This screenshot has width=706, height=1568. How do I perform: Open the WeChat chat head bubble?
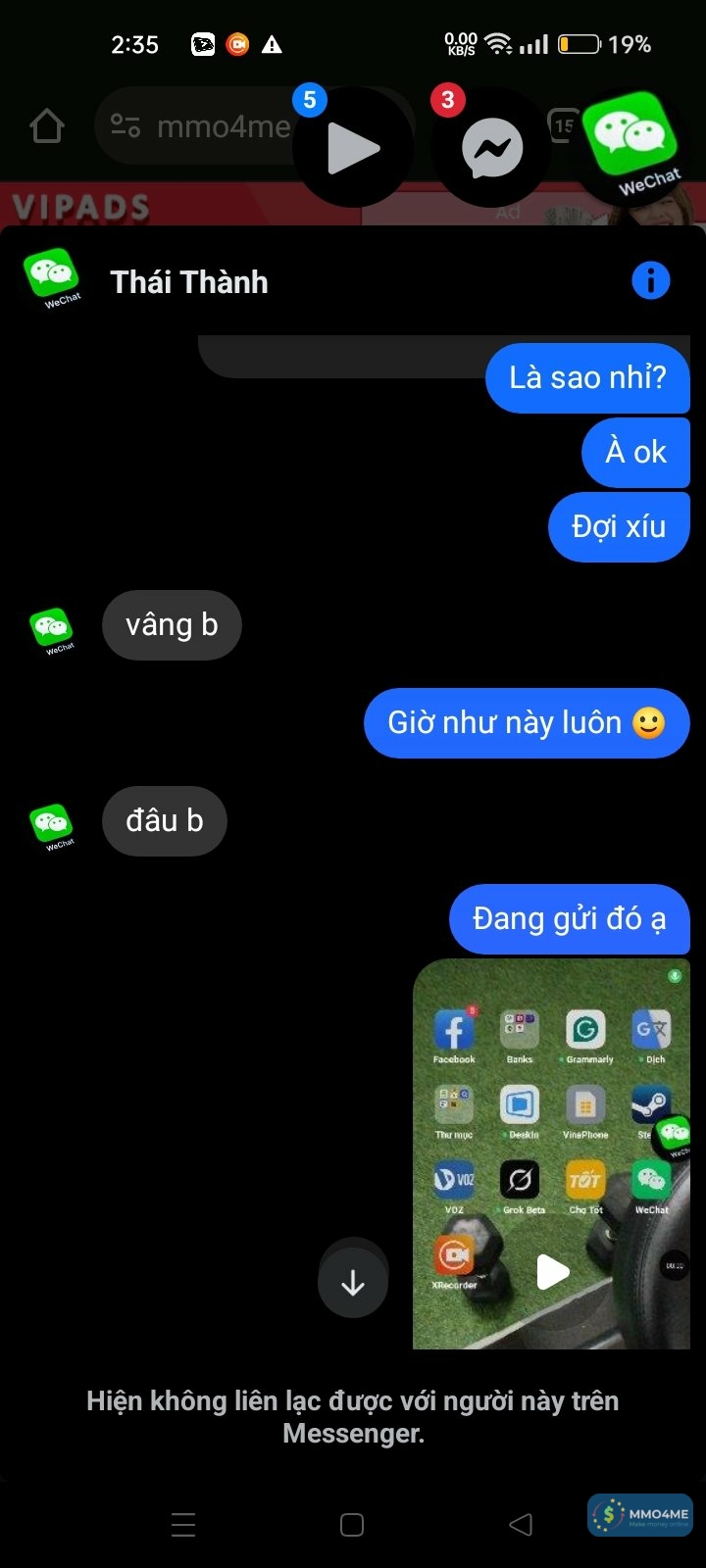(x=630, y=147)
